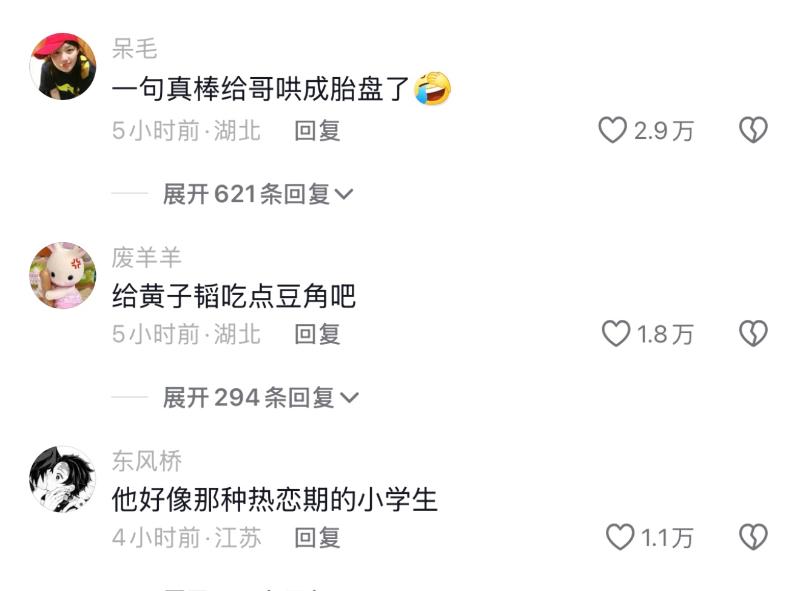The width and height of the screenshot is (800, 591).
Task: Dislike 呆毛's comment
Action: 753,130
